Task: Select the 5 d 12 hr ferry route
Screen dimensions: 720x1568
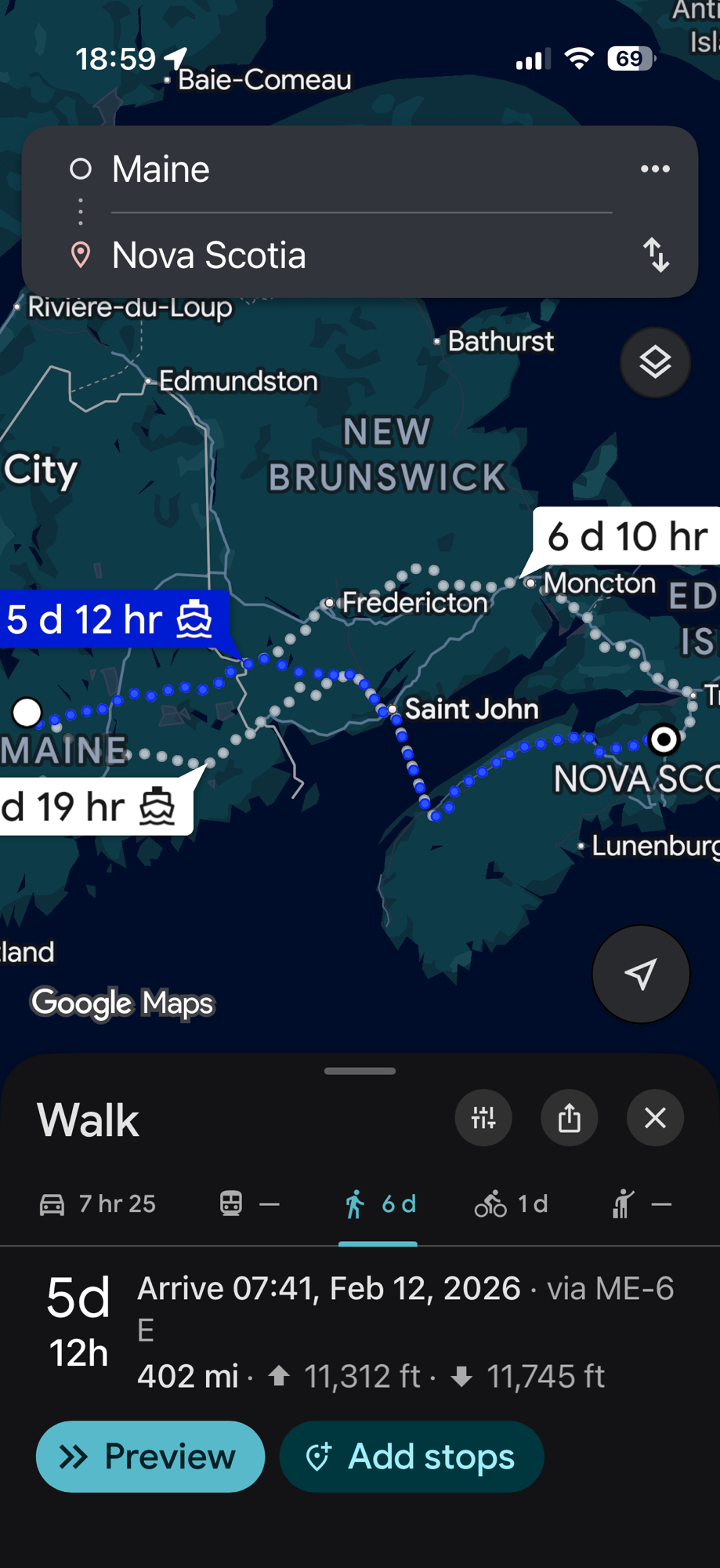Action: (110, 619)
